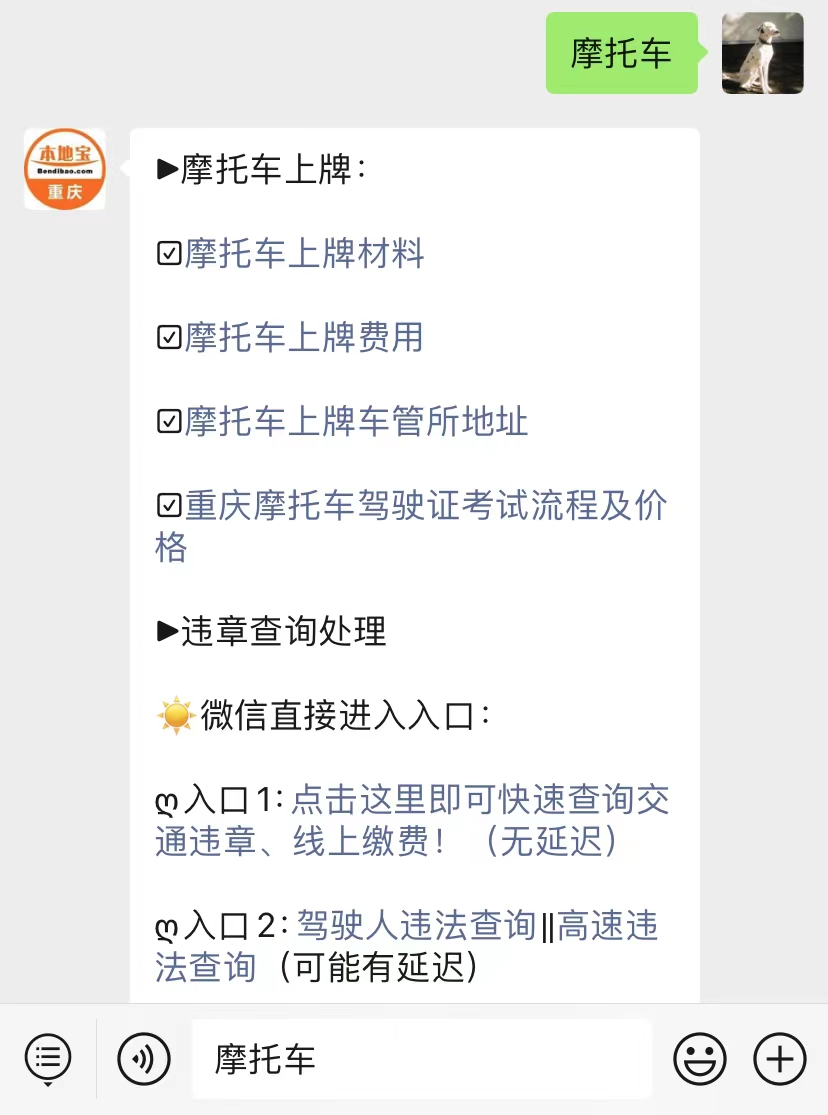Tap the 本地宝 重庆 account avatar
828x1115 pixels.
tap(65, 169)
